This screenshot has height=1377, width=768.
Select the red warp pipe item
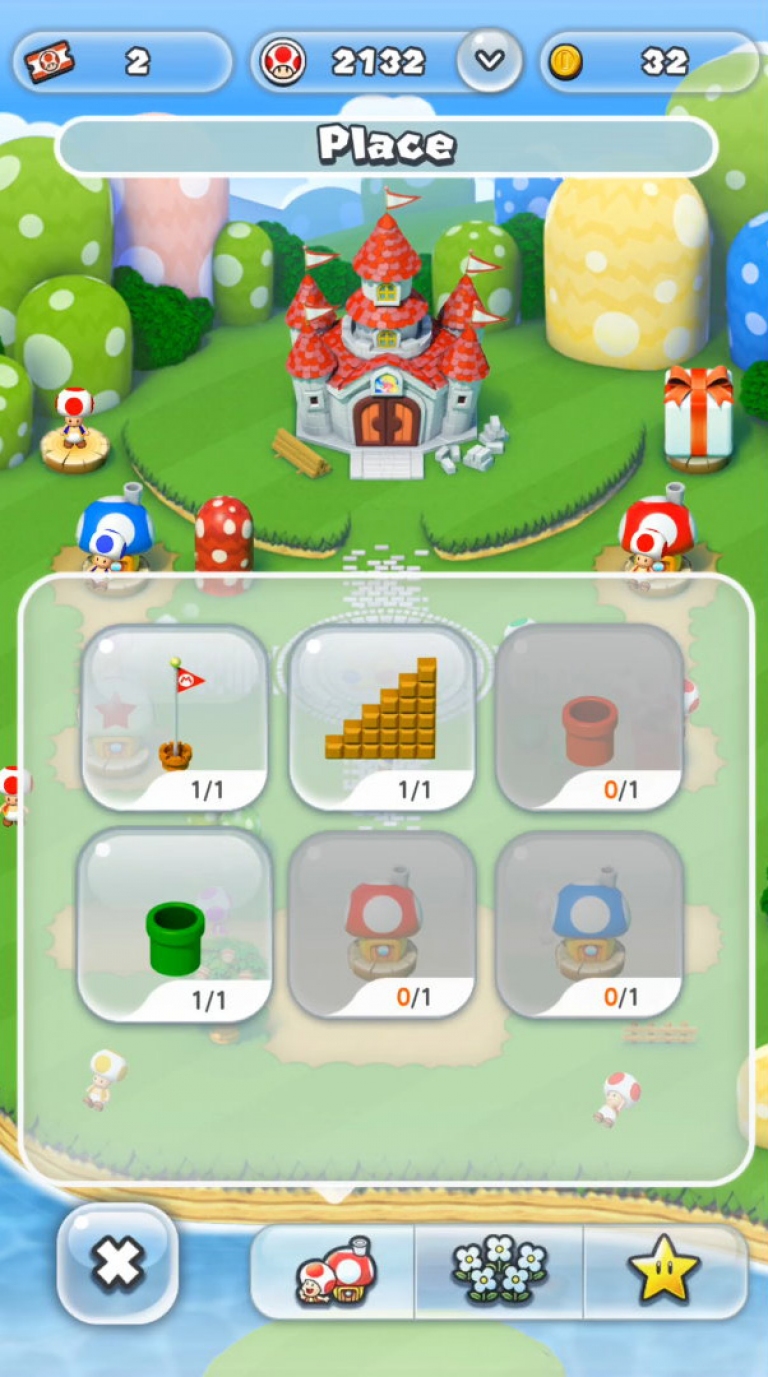click(x=590, y=717)
